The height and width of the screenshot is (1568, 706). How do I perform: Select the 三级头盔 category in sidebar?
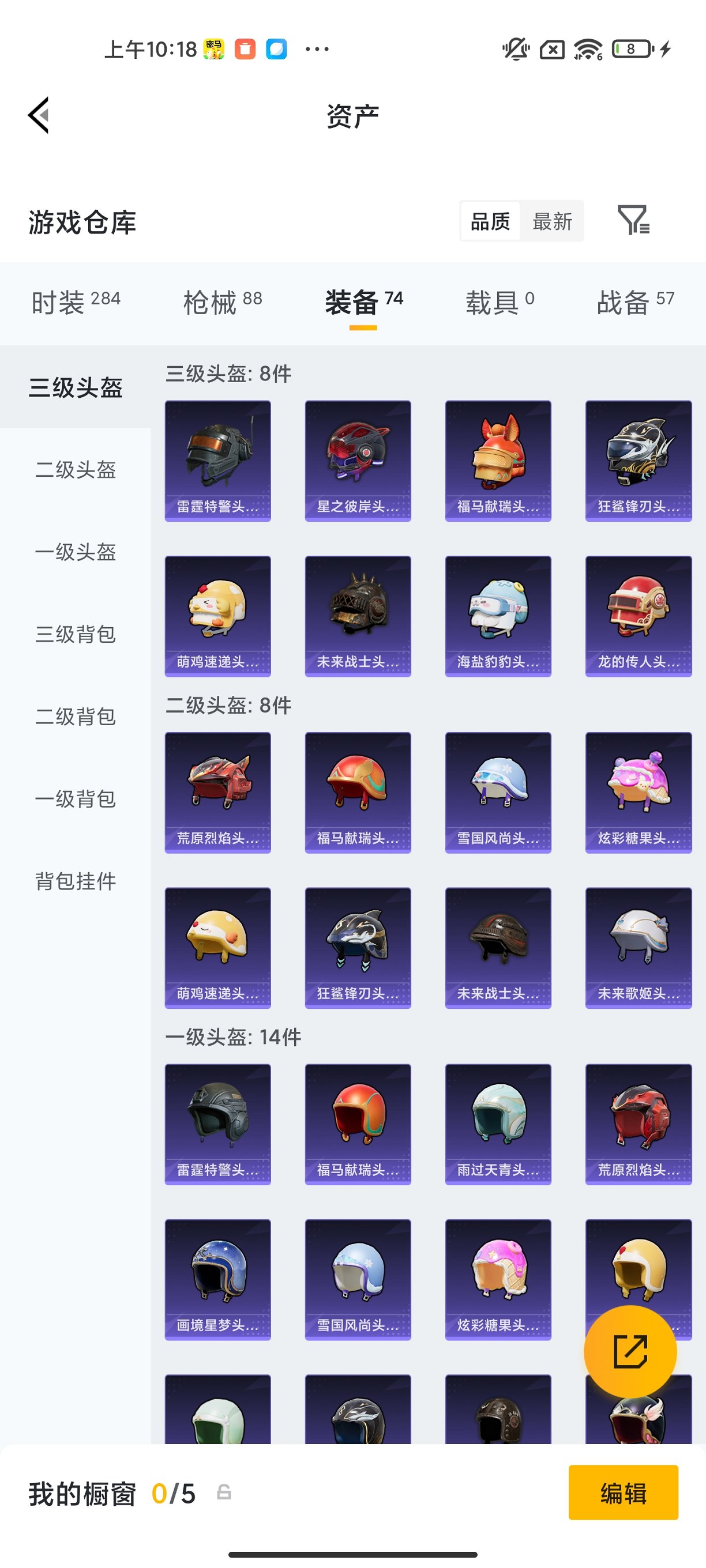click(x=75, y=386)
